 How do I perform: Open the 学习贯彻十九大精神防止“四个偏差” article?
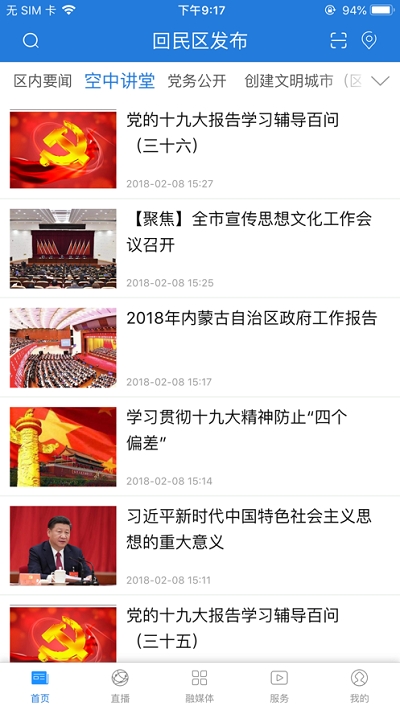tap(200, 447)
